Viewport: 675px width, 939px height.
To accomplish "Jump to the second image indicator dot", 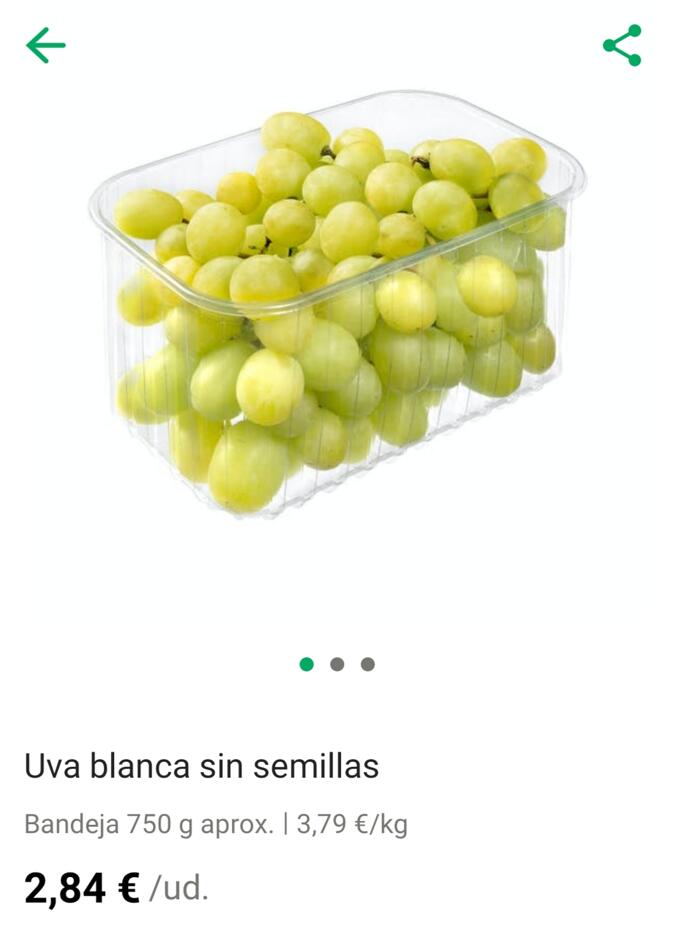I will tap(337, 664).
